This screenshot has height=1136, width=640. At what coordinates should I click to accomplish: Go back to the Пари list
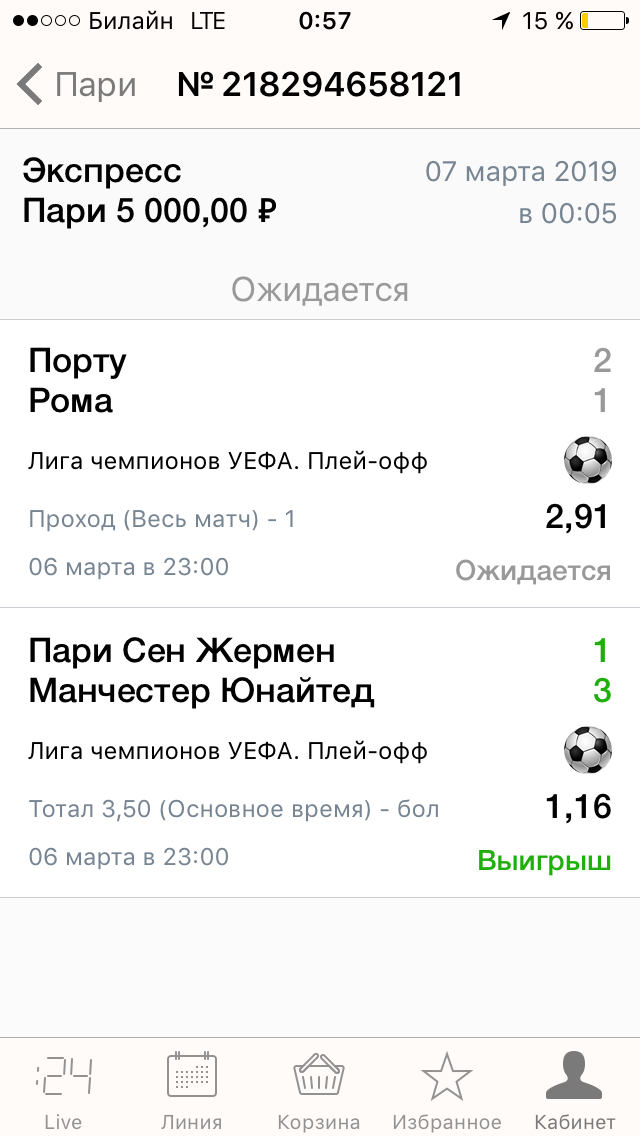click(76, 85)
